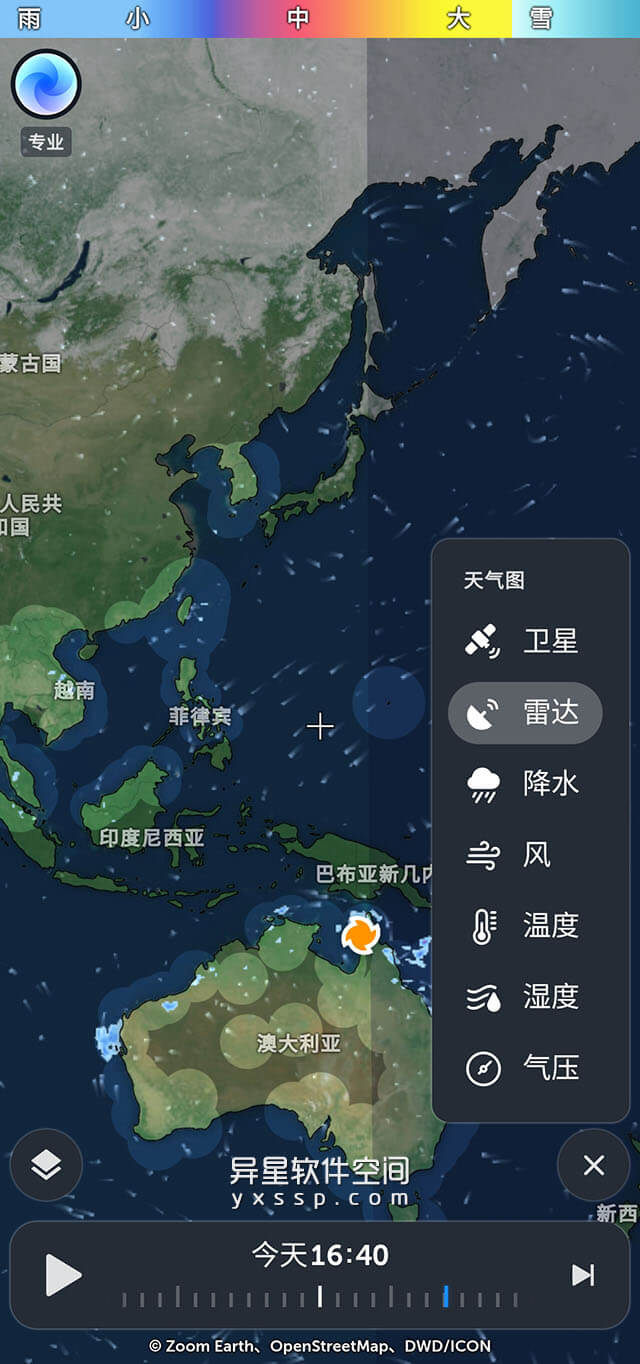Select 卫星 satellite weather map
This screenshot has height=1364, width=640.
coord(525,641)
